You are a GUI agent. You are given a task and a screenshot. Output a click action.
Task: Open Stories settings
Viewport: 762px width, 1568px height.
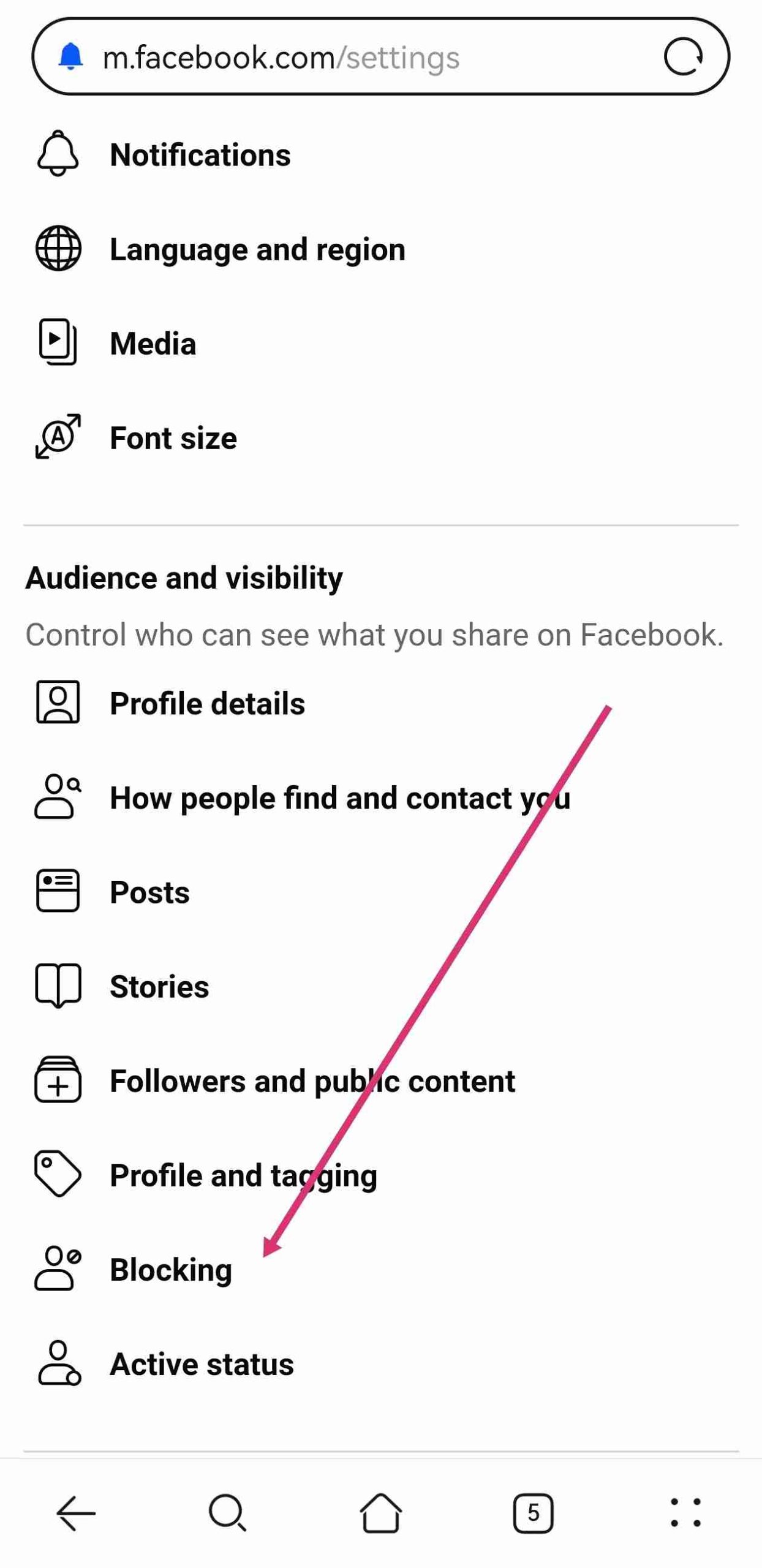pyautogui.click(x=381, y=986)
